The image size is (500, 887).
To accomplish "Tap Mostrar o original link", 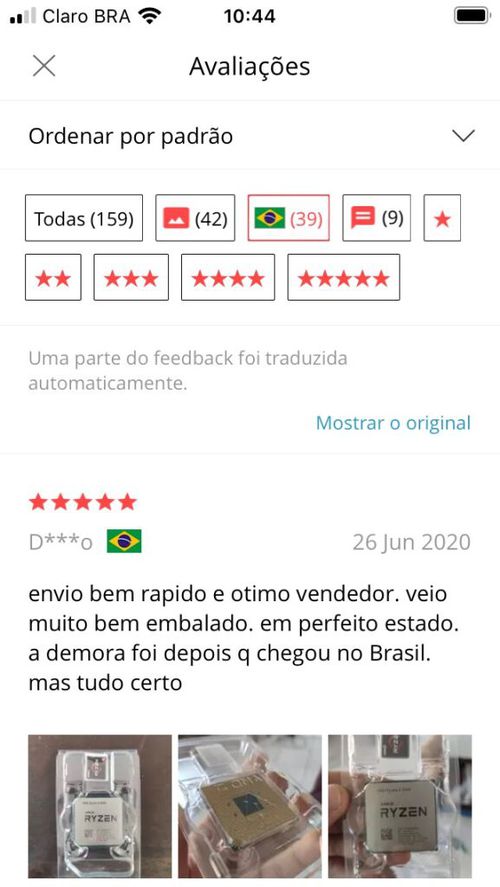I will (393, 423).
